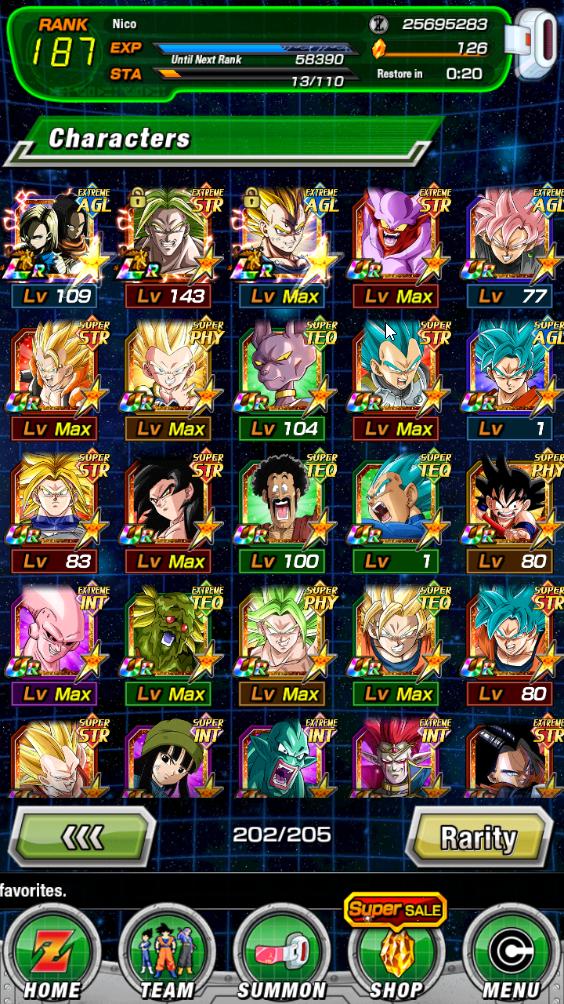The width and height of the screenshot is (564, 1004).
Task: Open the MENU tab
Action: (x=512, y=955)
